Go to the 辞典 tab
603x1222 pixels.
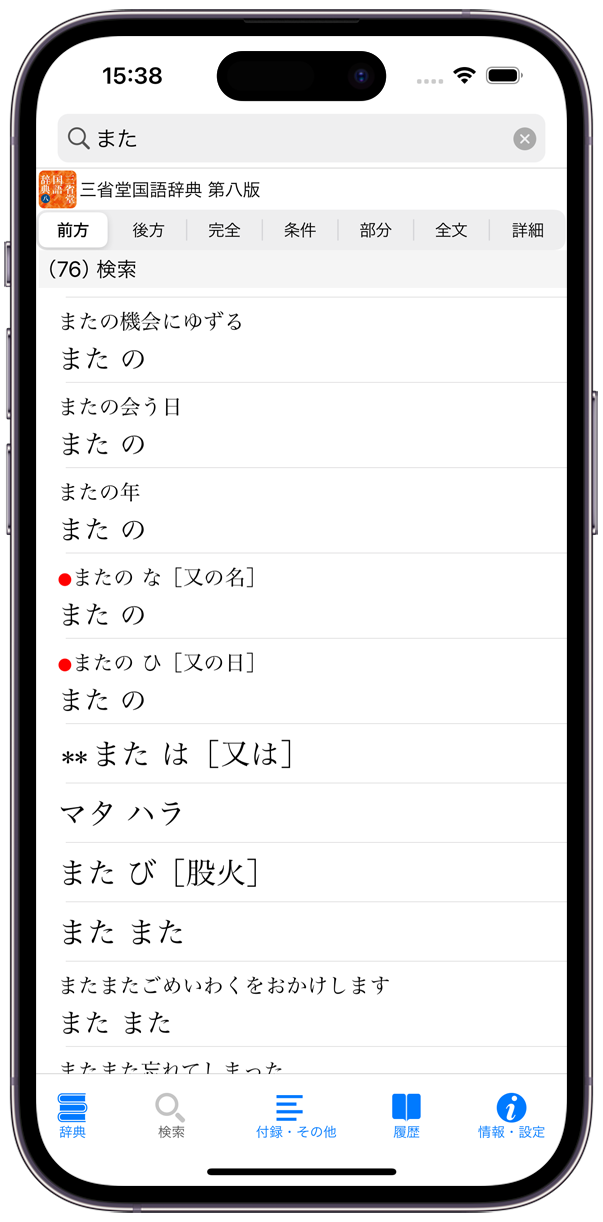pos(72,1115)
